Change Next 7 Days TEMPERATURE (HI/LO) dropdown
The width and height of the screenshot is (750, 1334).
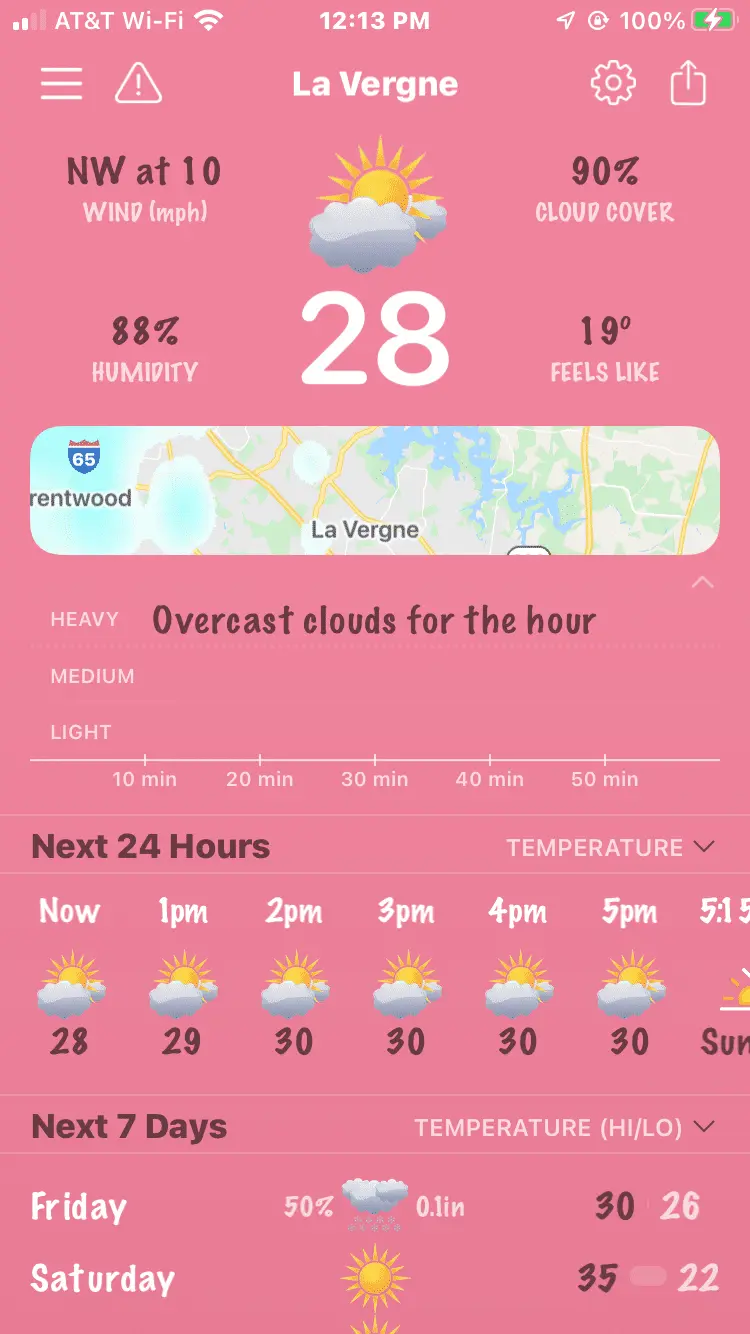tap(564, 1127)
